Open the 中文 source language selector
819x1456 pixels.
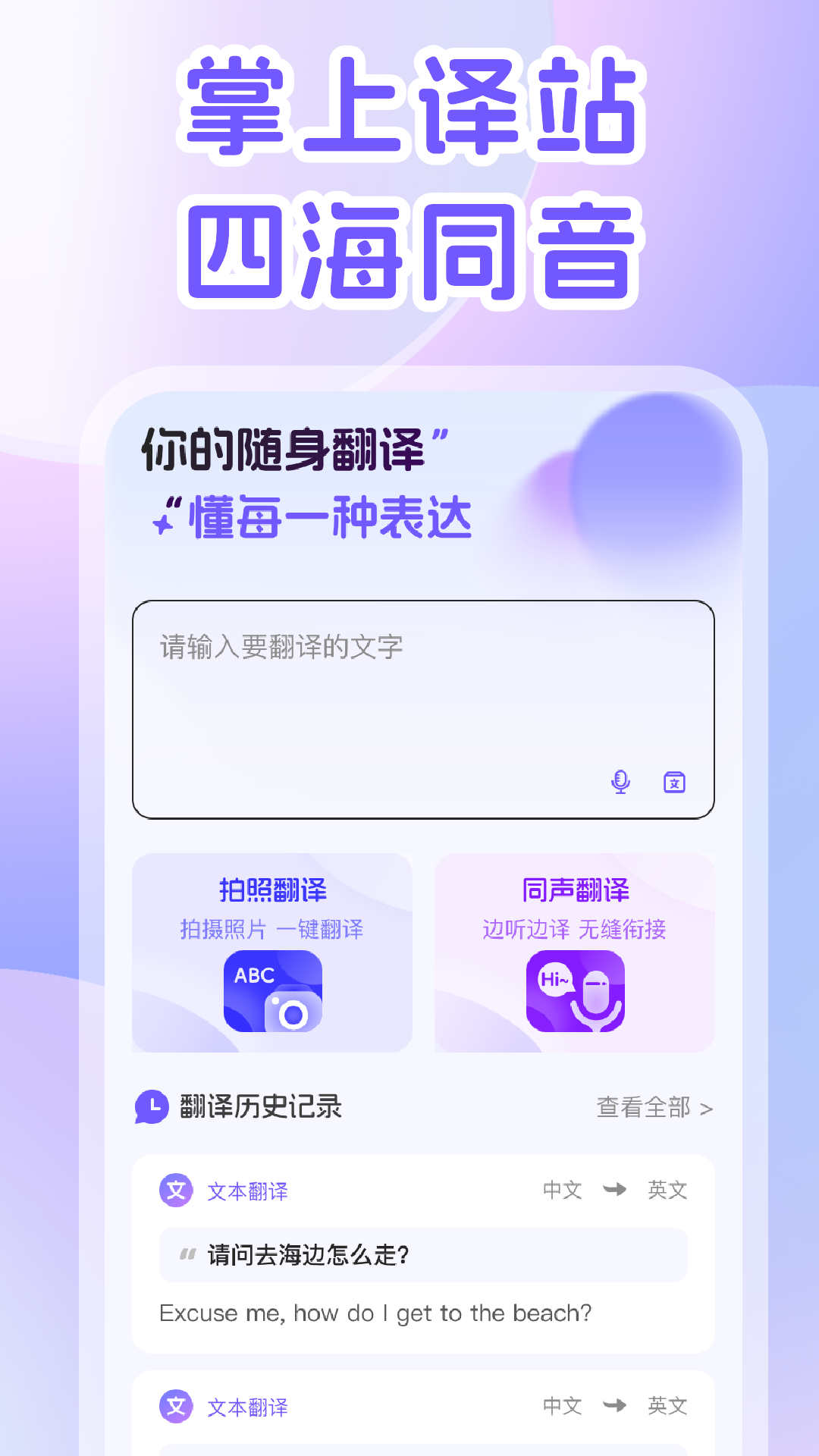(561, 1190)
